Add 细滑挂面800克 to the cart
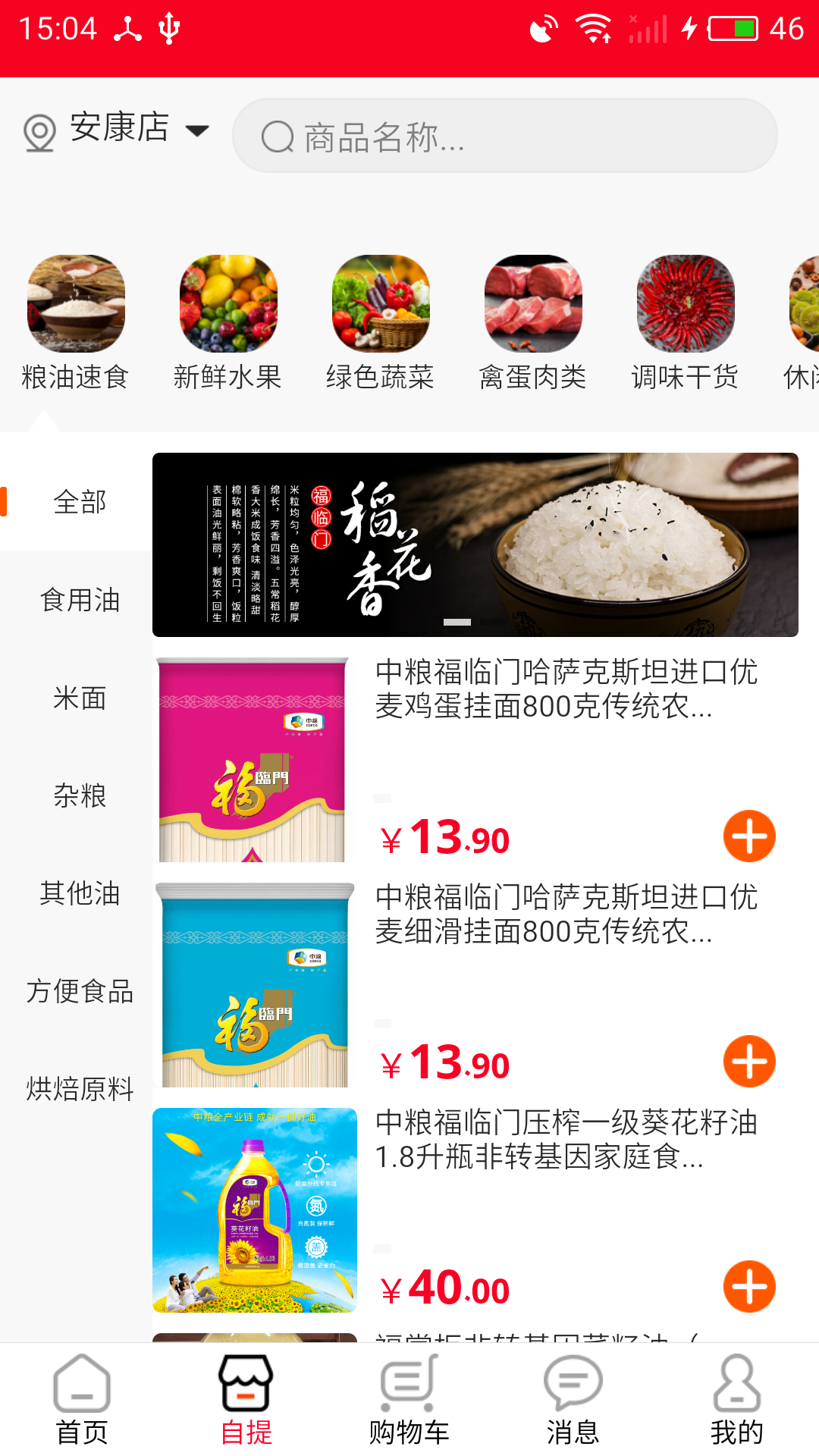 click(749, 1062)
